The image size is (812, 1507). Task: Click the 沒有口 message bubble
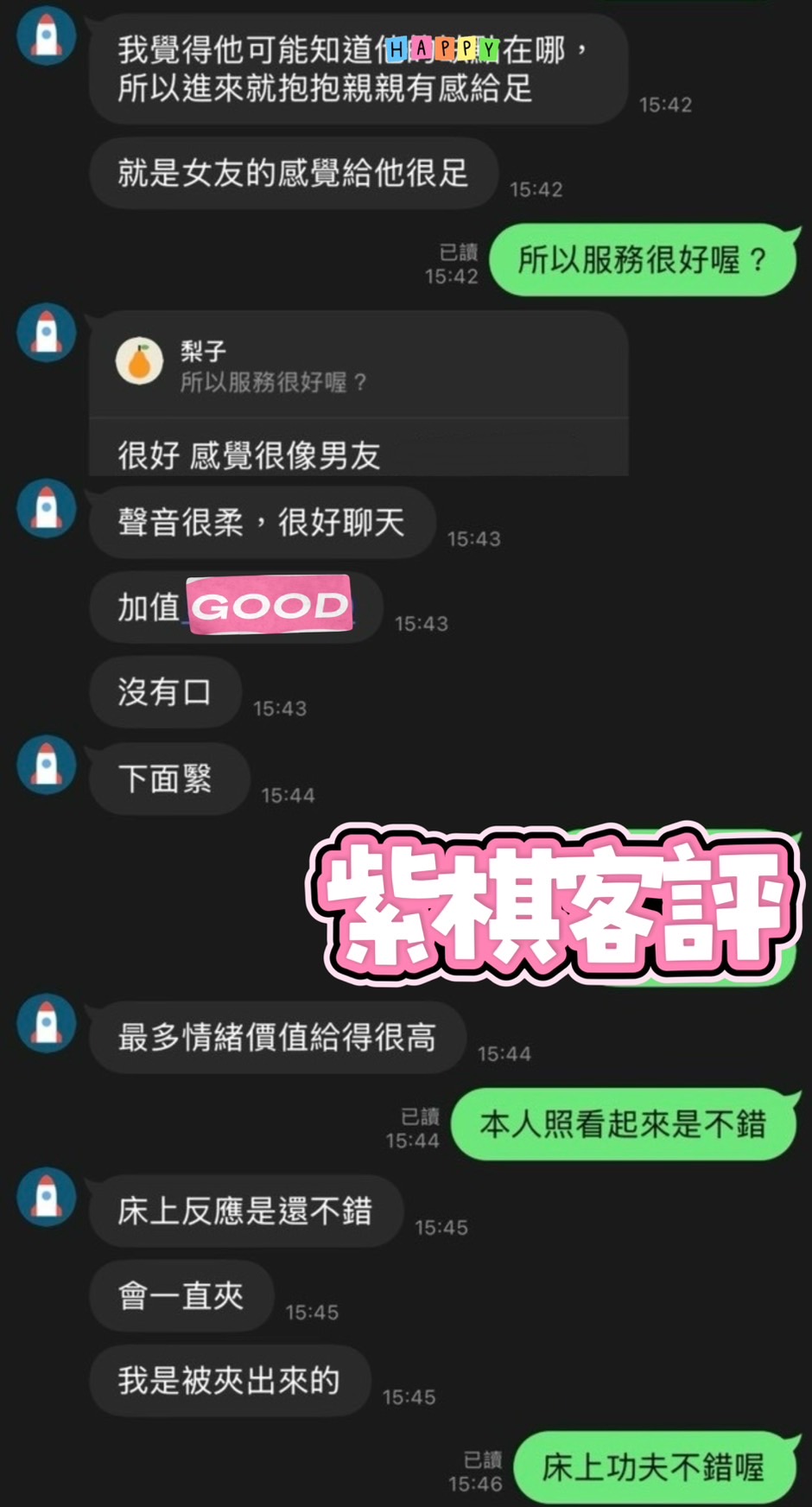coord(164,691)
